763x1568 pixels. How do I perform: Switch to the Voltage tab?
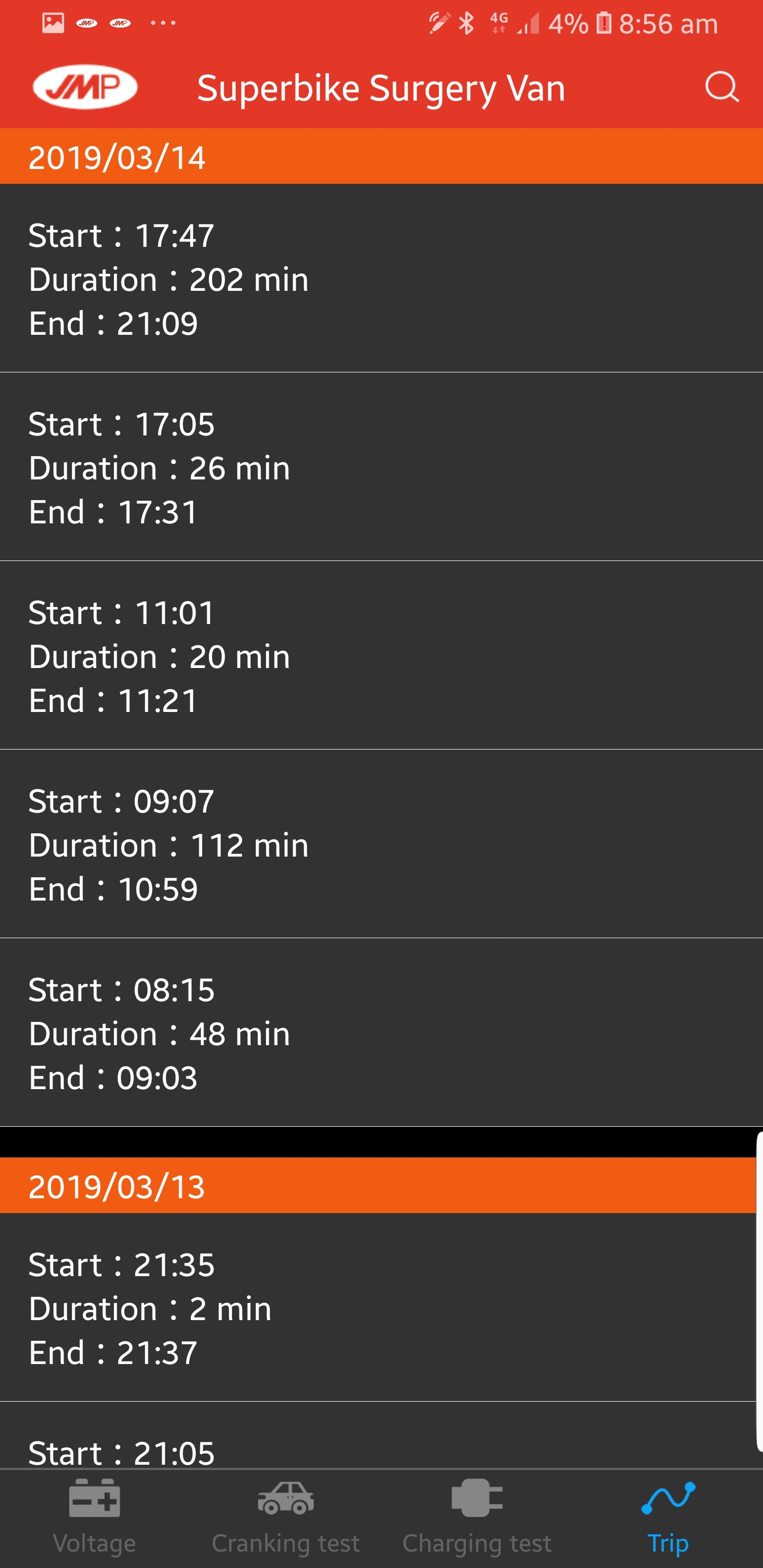coord(94,1518)
